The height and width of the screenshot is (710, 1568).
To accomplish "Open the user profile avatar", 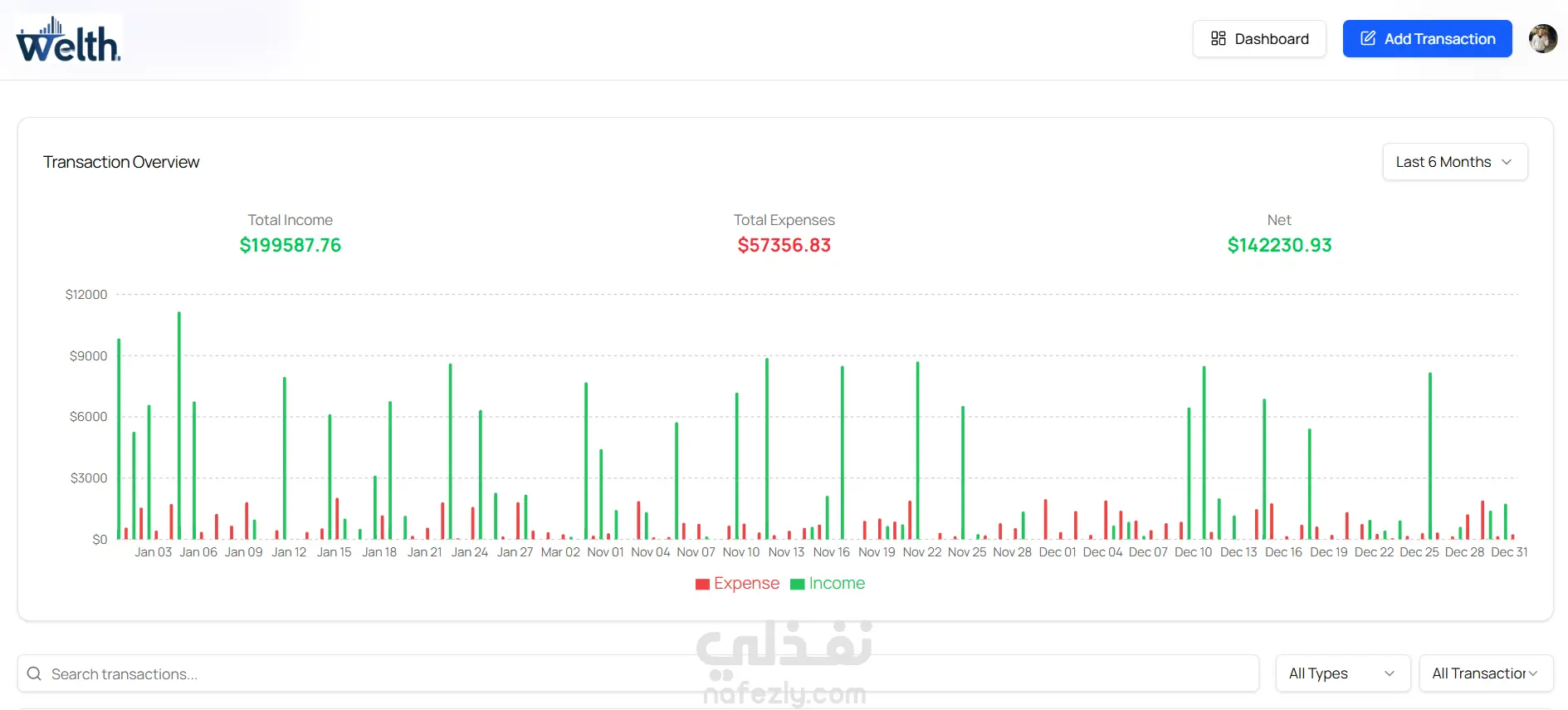I will tap(1543, 39).
